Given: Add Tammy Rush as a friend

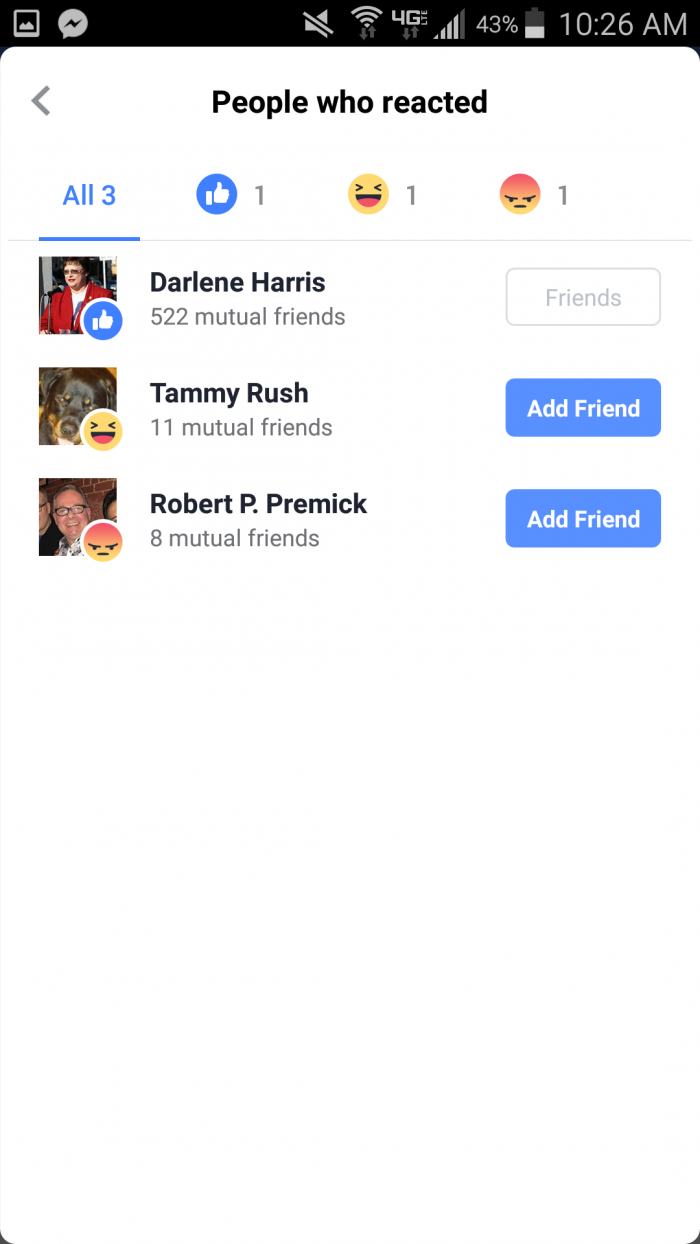Looking at the screenshot, I should coord(583,408).
